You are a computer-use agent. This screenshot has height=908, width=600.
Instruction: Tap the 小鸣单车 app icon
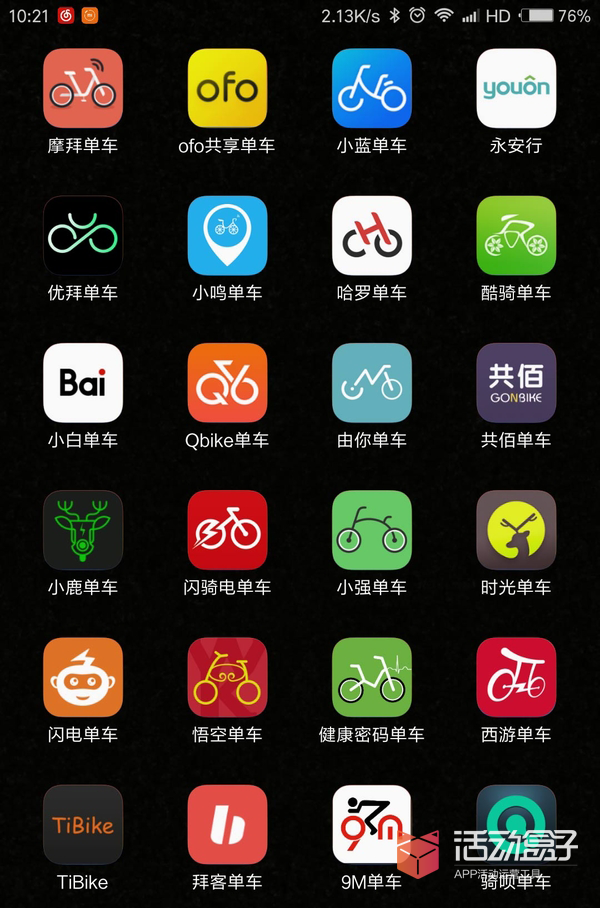click(x=227, y=235)
